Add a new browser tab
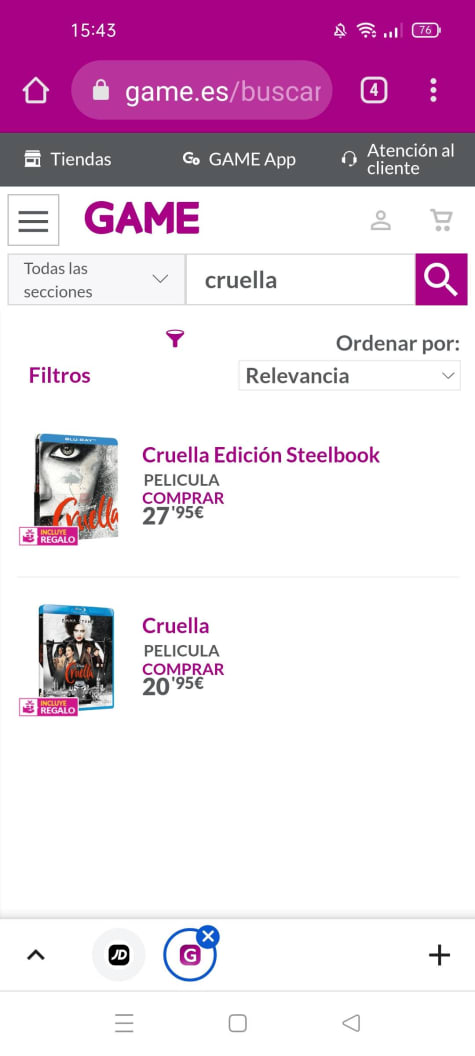The image size is (475, 1056). [439, 955]
